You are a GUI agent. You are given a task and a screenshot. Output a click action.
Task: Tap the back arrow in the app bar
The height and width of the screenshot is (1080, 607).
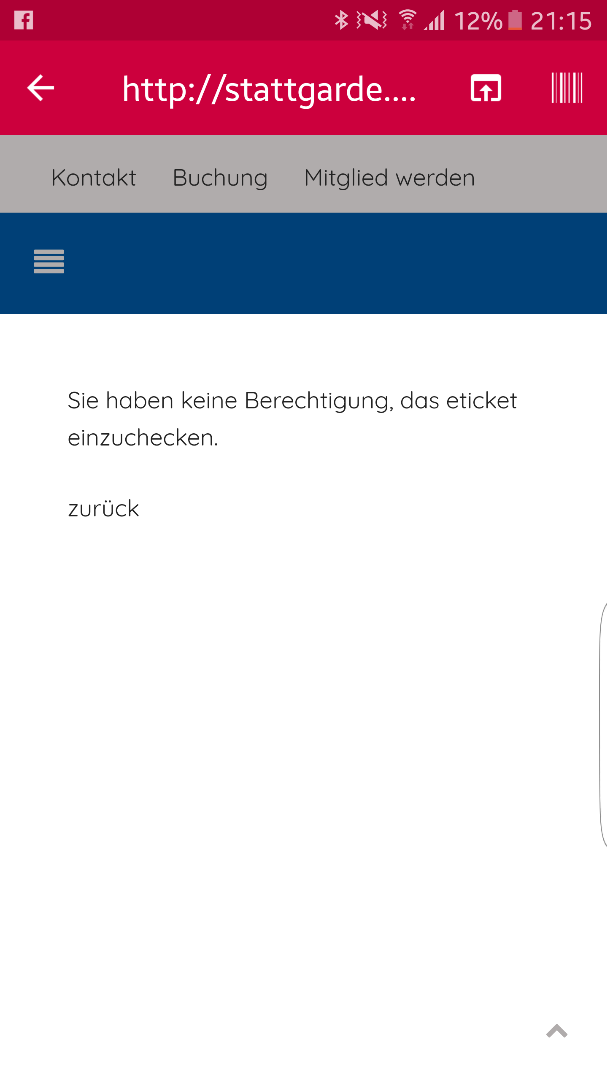point(41,88)
